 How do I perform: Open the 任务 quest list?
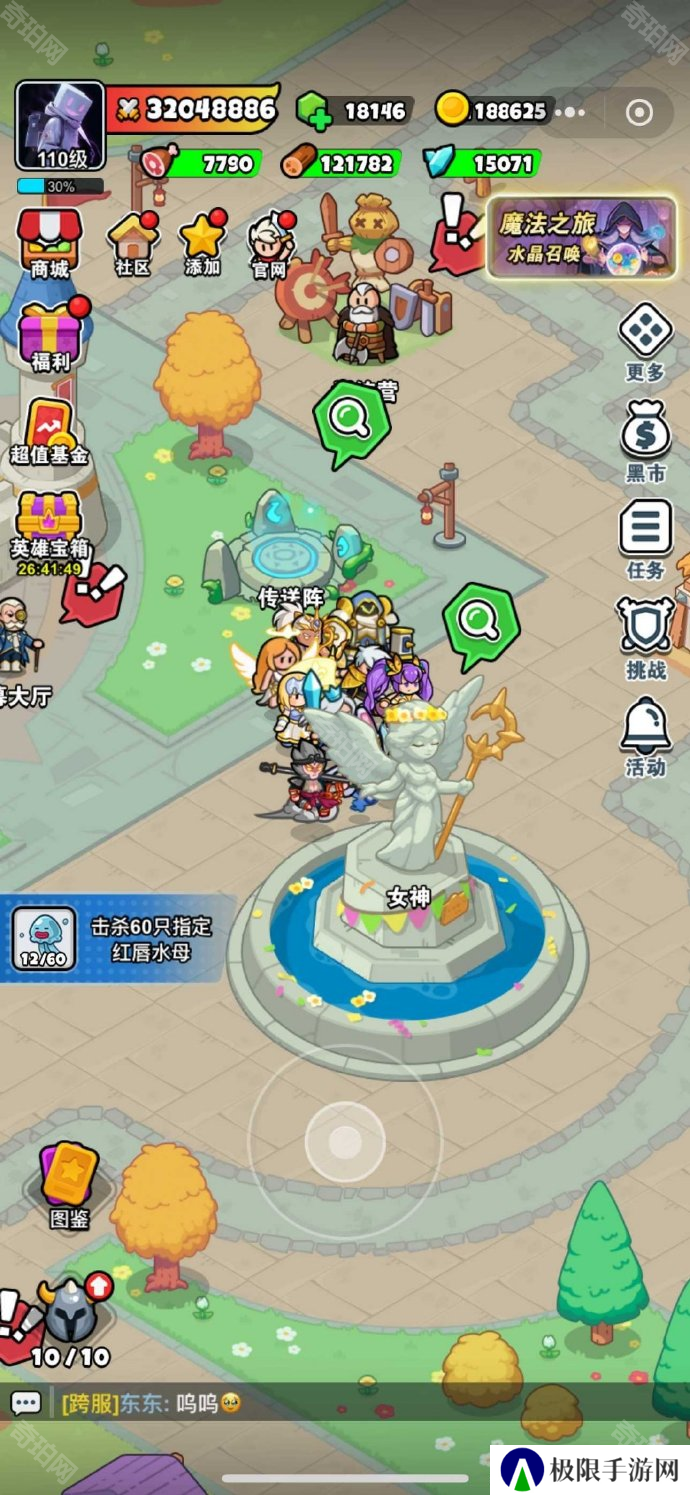click(644, 537)
